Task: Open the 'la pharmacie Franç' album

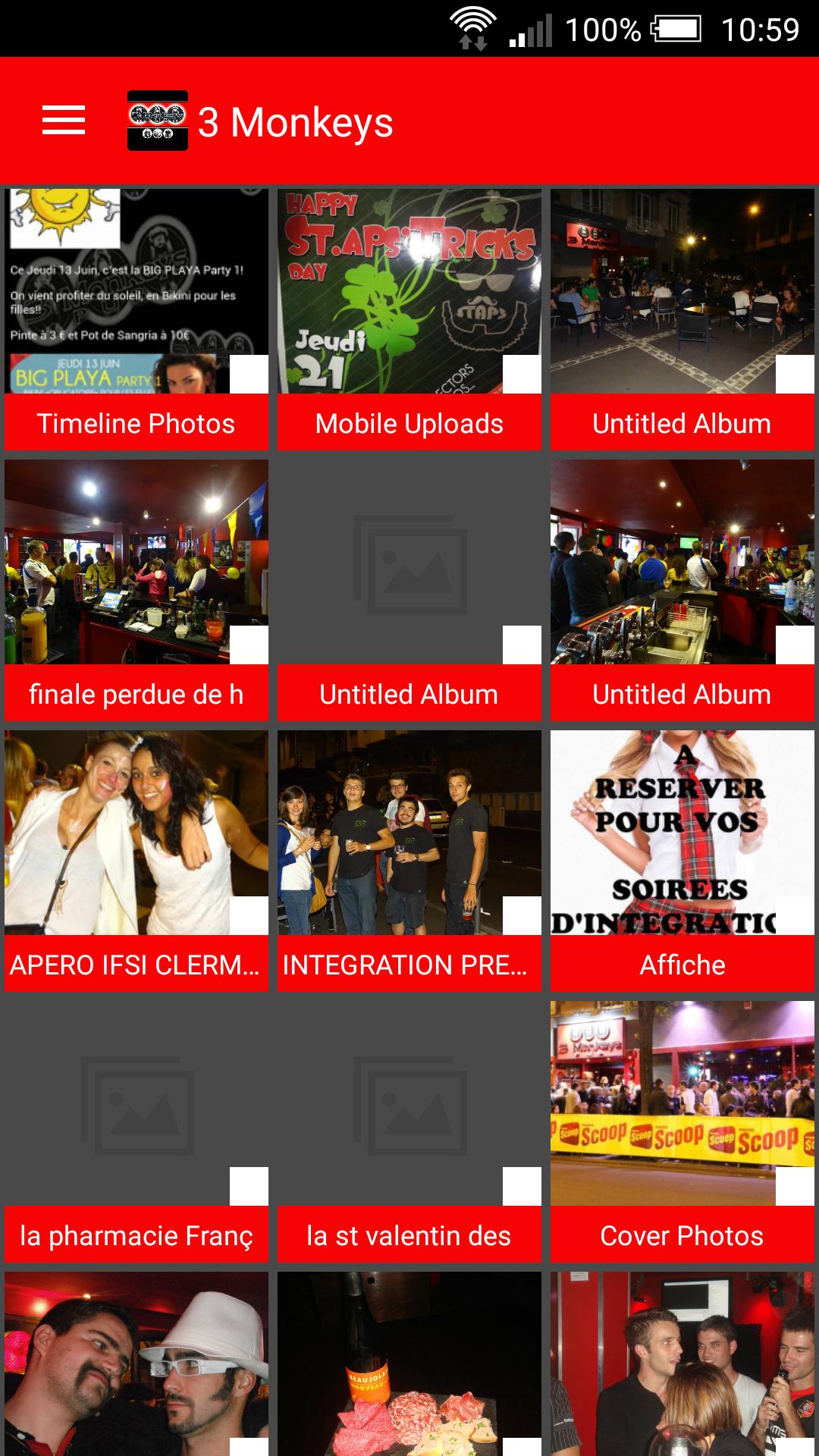Action: coord(136,1131)
